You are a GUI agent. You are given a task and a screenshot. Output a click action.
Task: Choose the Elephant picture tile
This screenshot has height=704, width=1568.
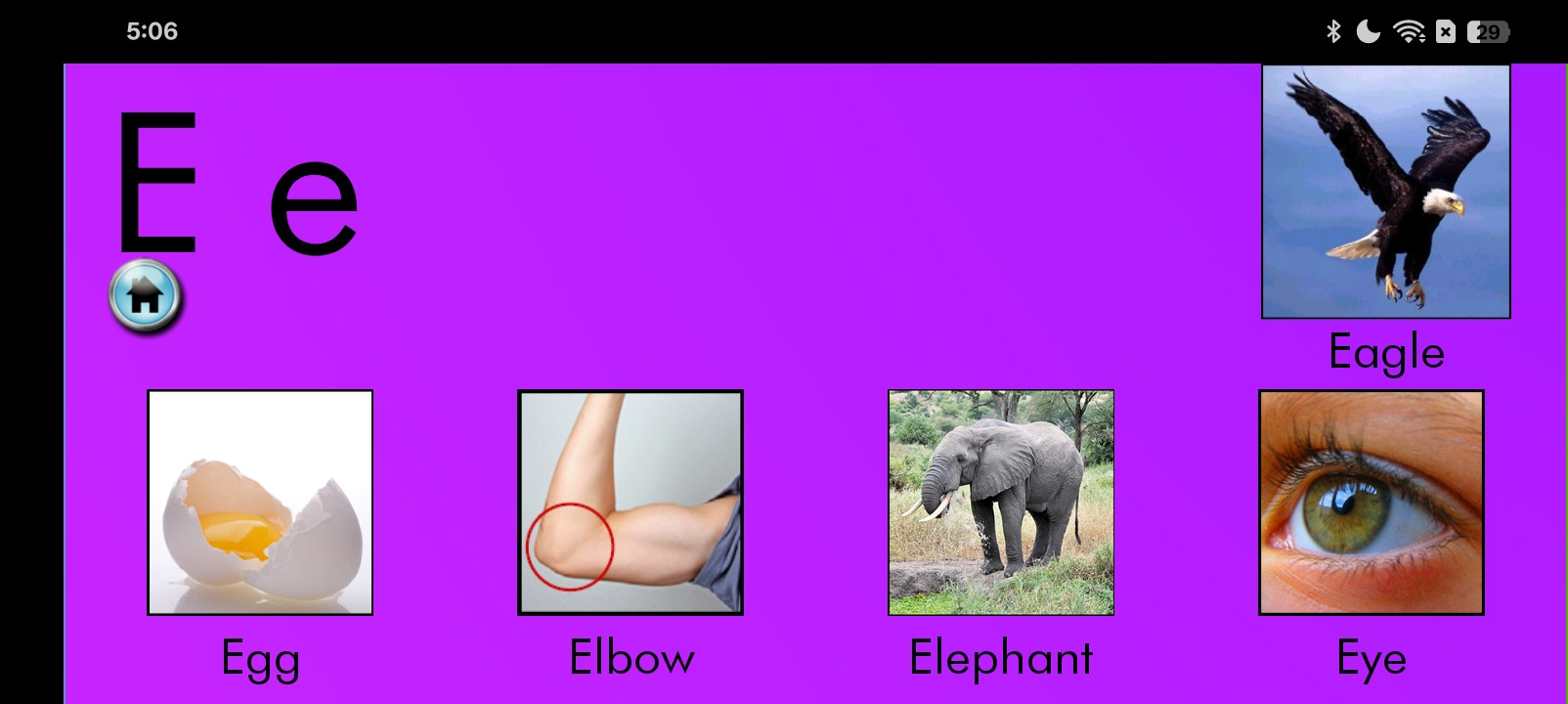pyautogui.click(x=1000, y=503)
